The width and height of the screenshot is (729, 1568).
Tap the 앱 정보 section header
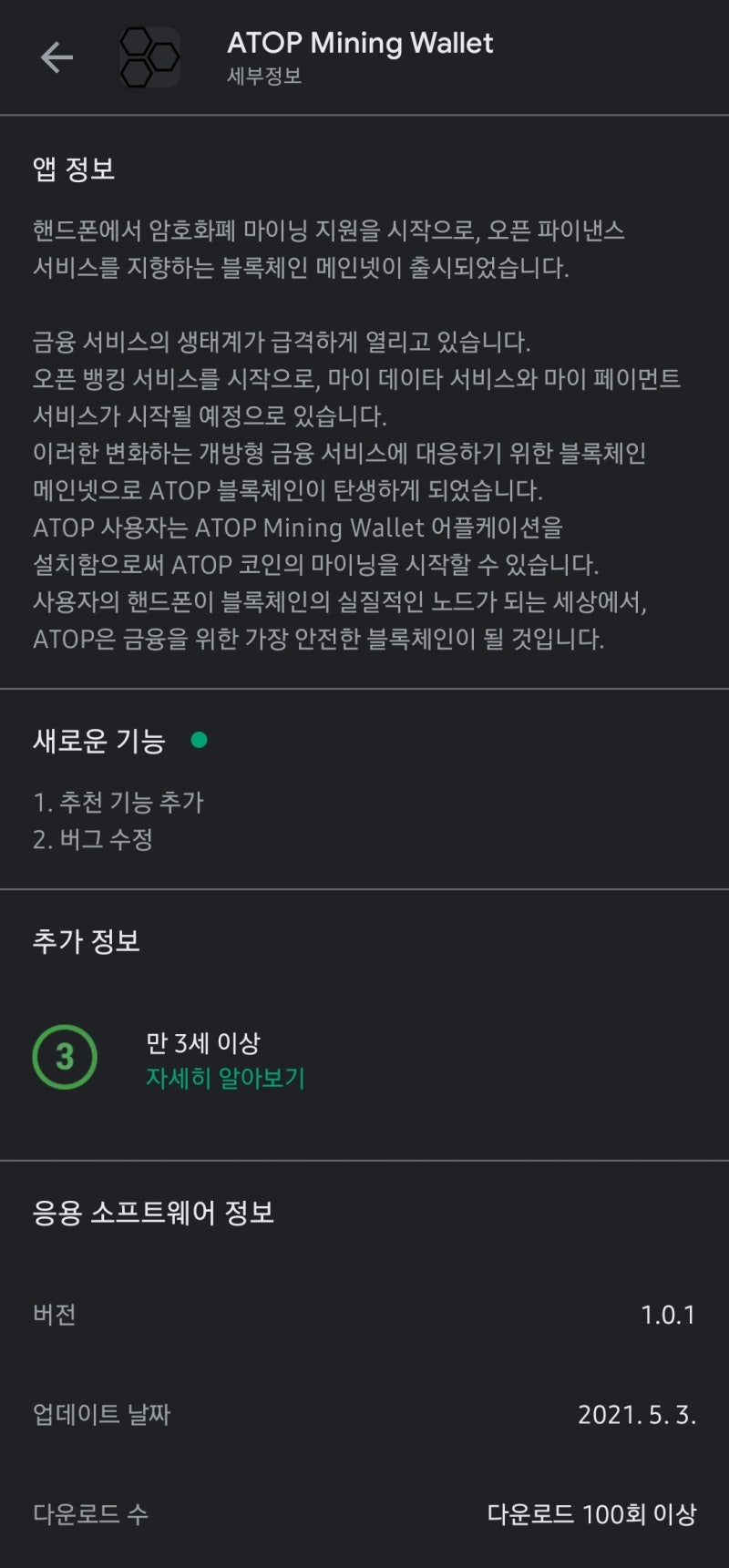(73, 169)
